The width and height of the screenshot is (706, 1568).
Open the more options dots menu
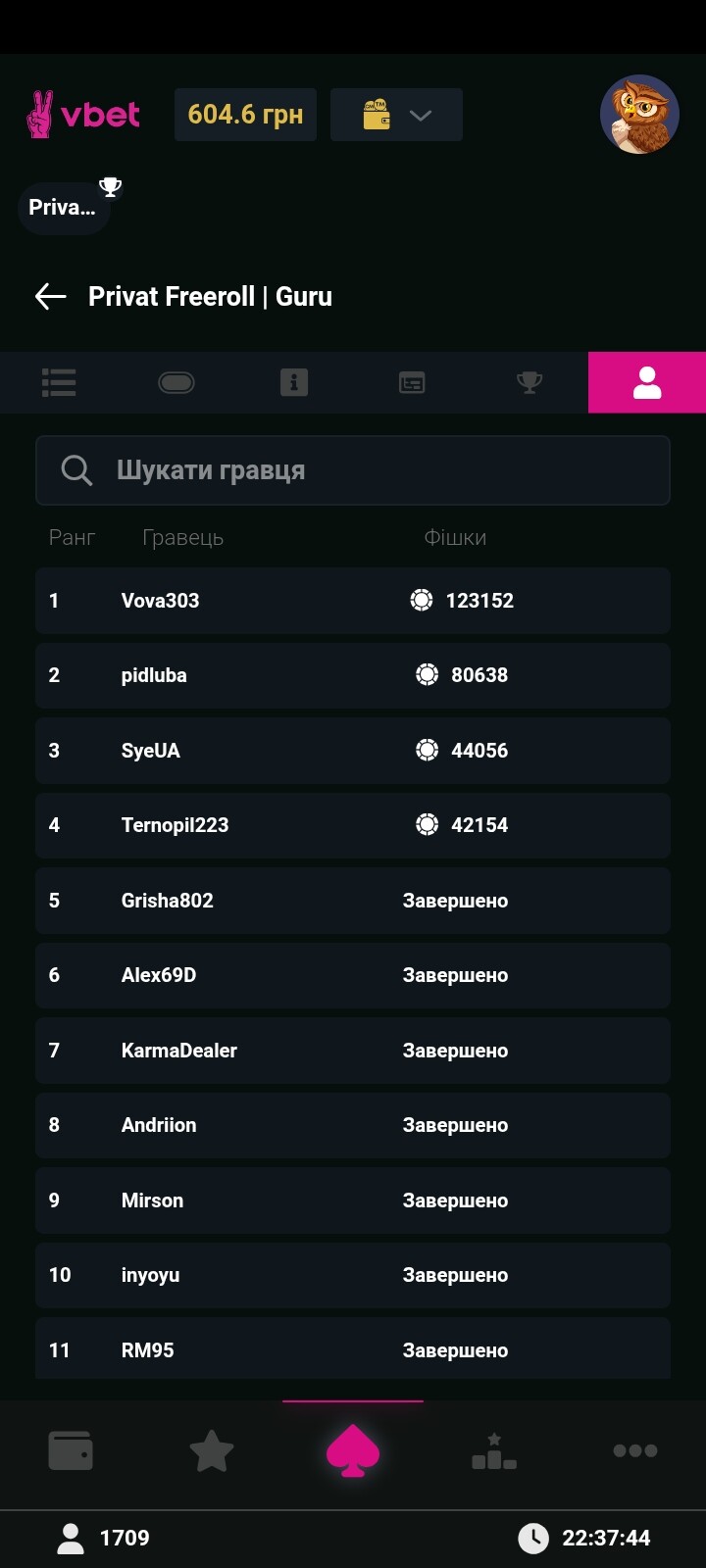635,1450
